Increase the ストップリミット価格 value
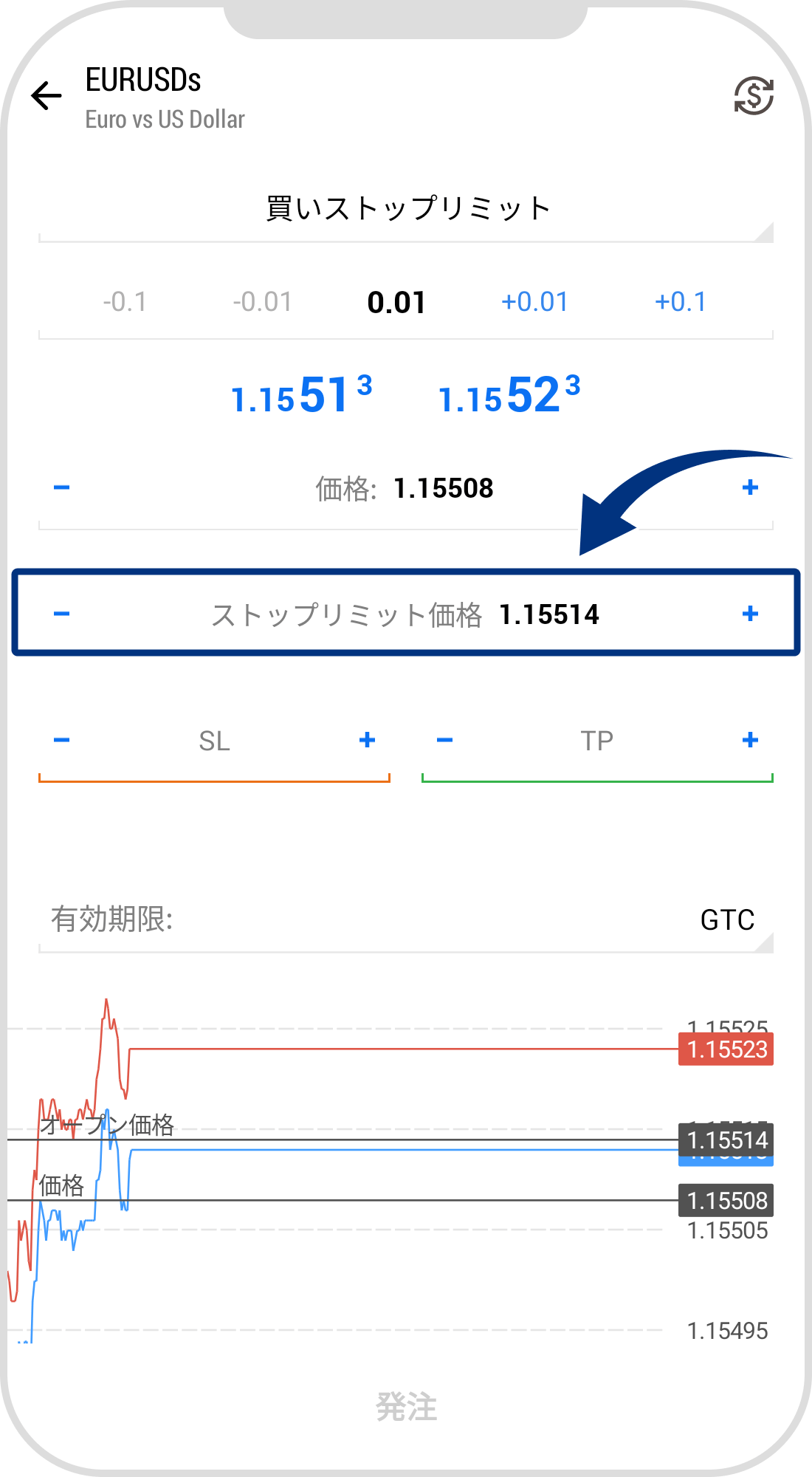This screenshot has width=812, height=1477. pos(751,613)
